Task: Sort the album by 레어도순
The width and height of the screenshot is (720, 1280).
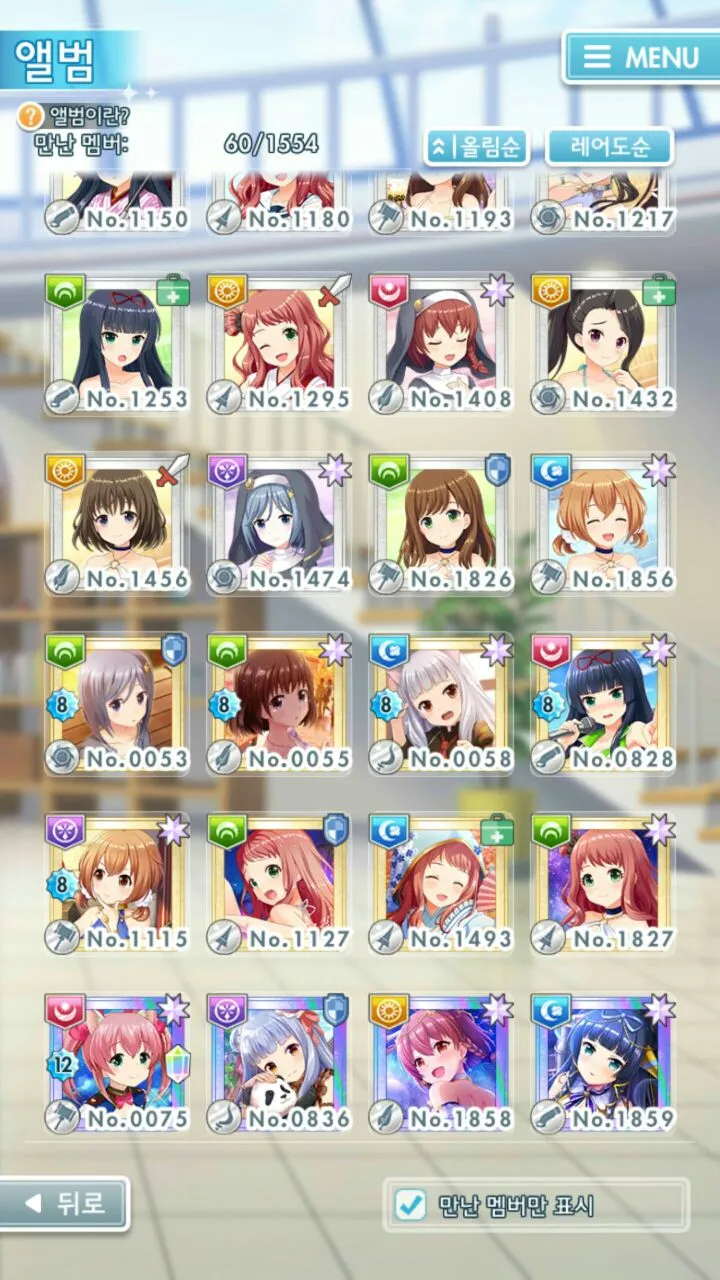Action: click(x=609, y=147)
